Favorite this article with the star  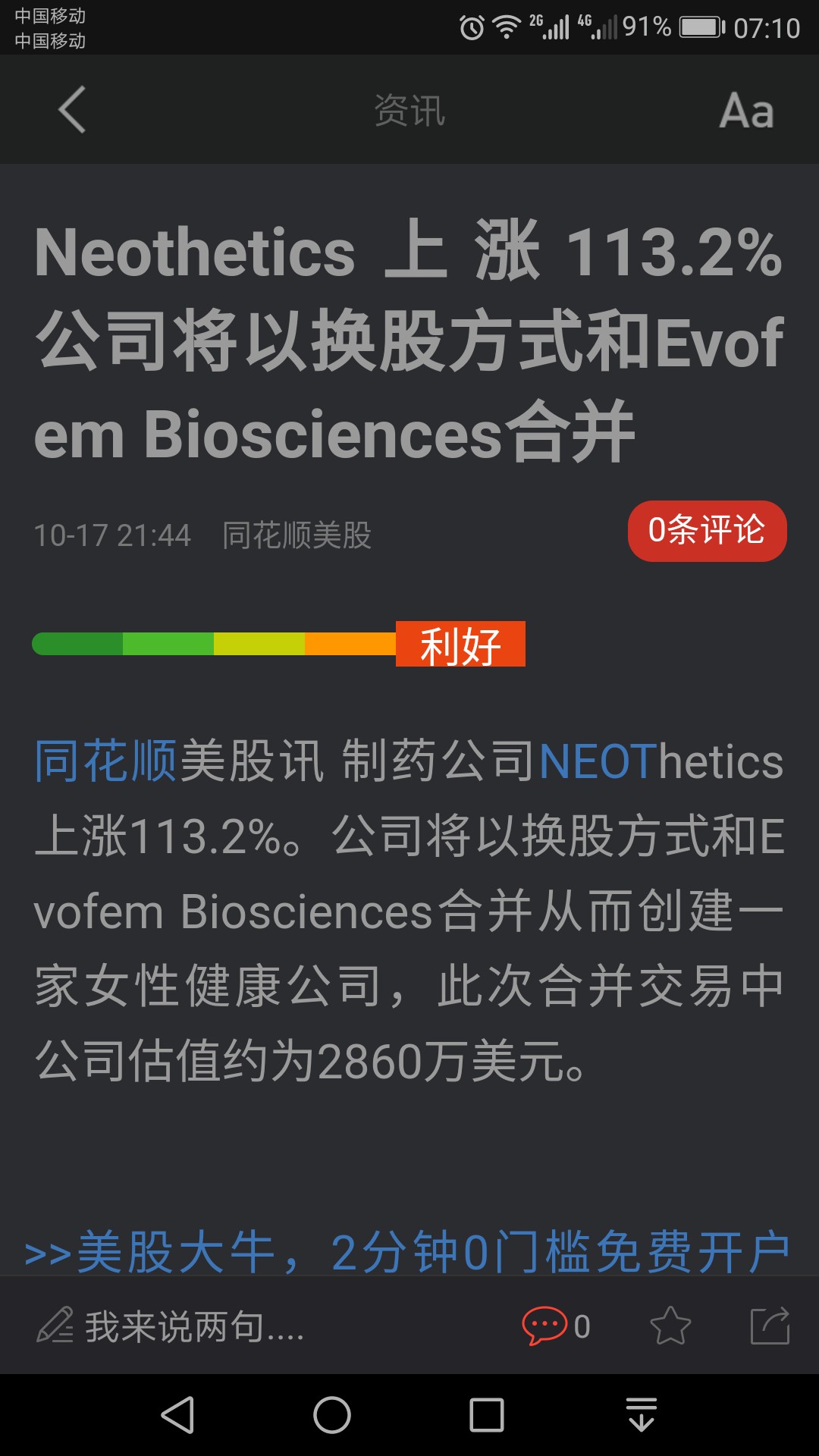[x=670, y=1326]
